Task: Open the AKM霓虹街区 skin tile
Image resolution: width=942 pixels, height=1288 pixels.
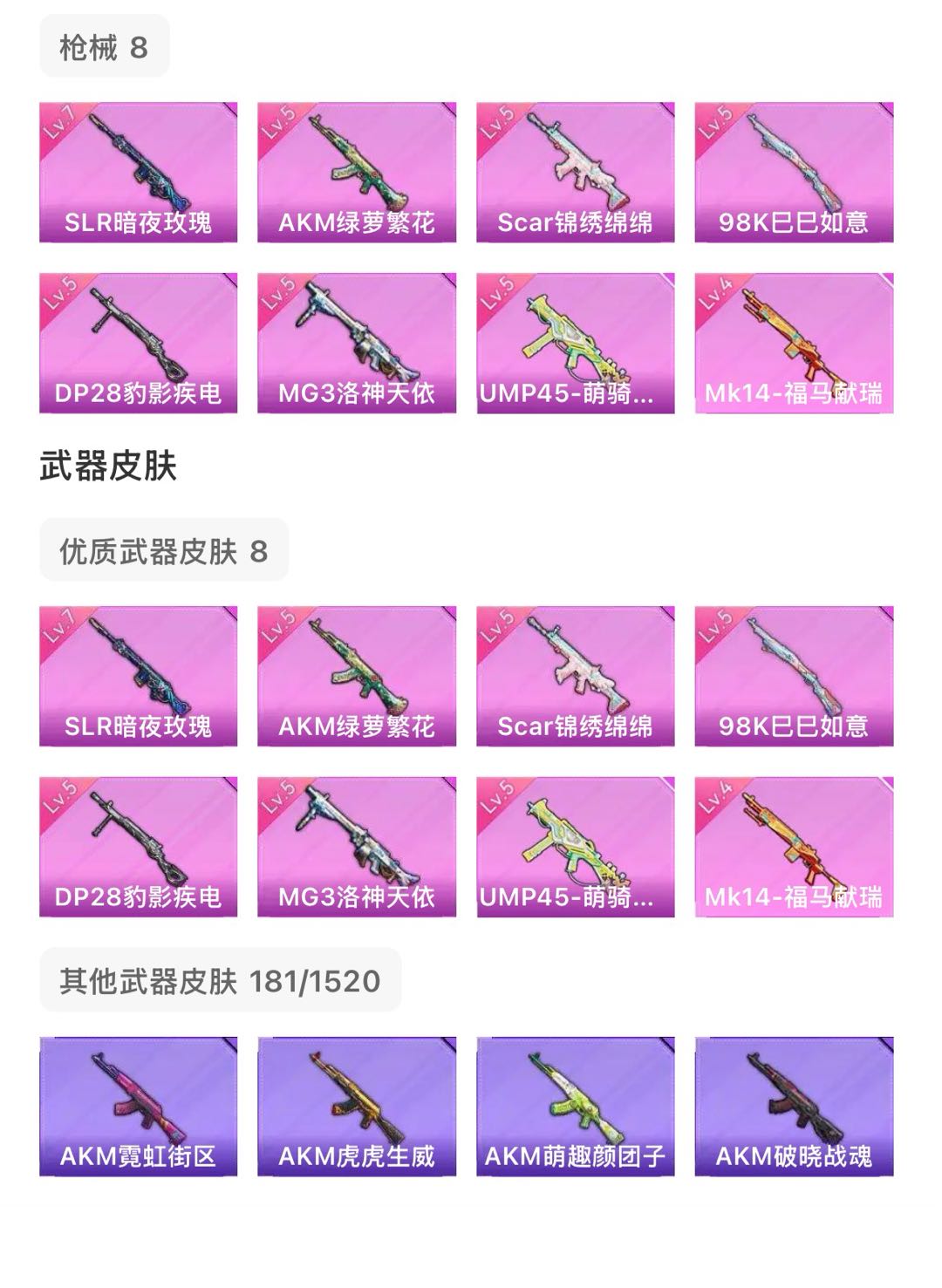Action: tap(138, 1106)
